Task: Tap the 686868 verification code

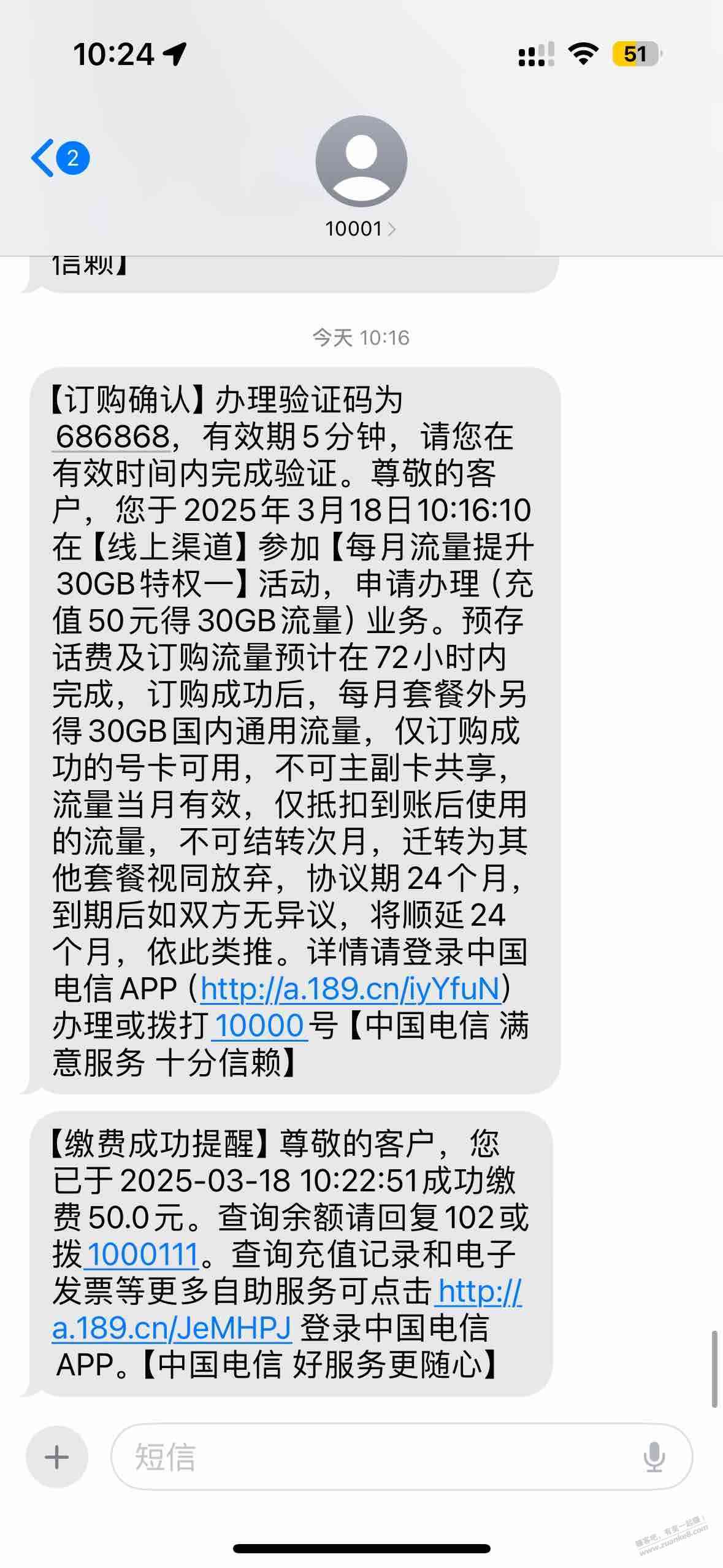Action: point(112,437)
